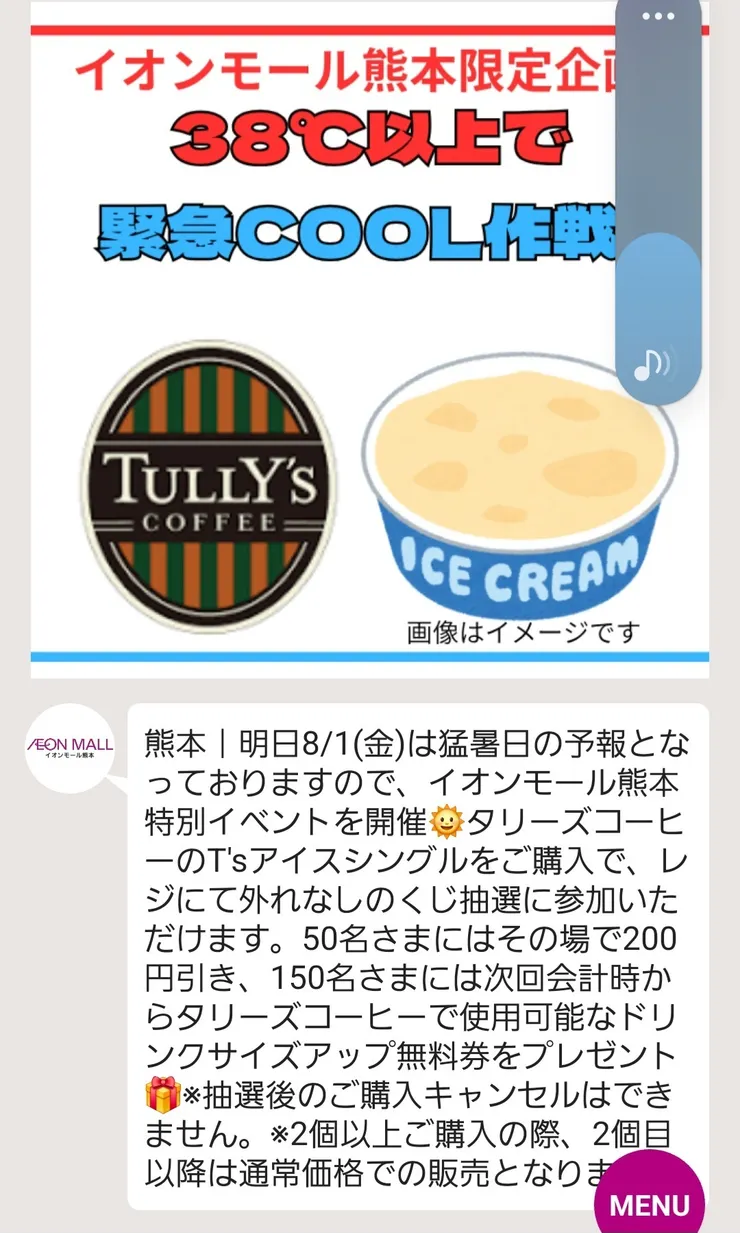Open the three-dot options menu
The width and height of the screenshot is (740, 1233).
pos(657,14)
